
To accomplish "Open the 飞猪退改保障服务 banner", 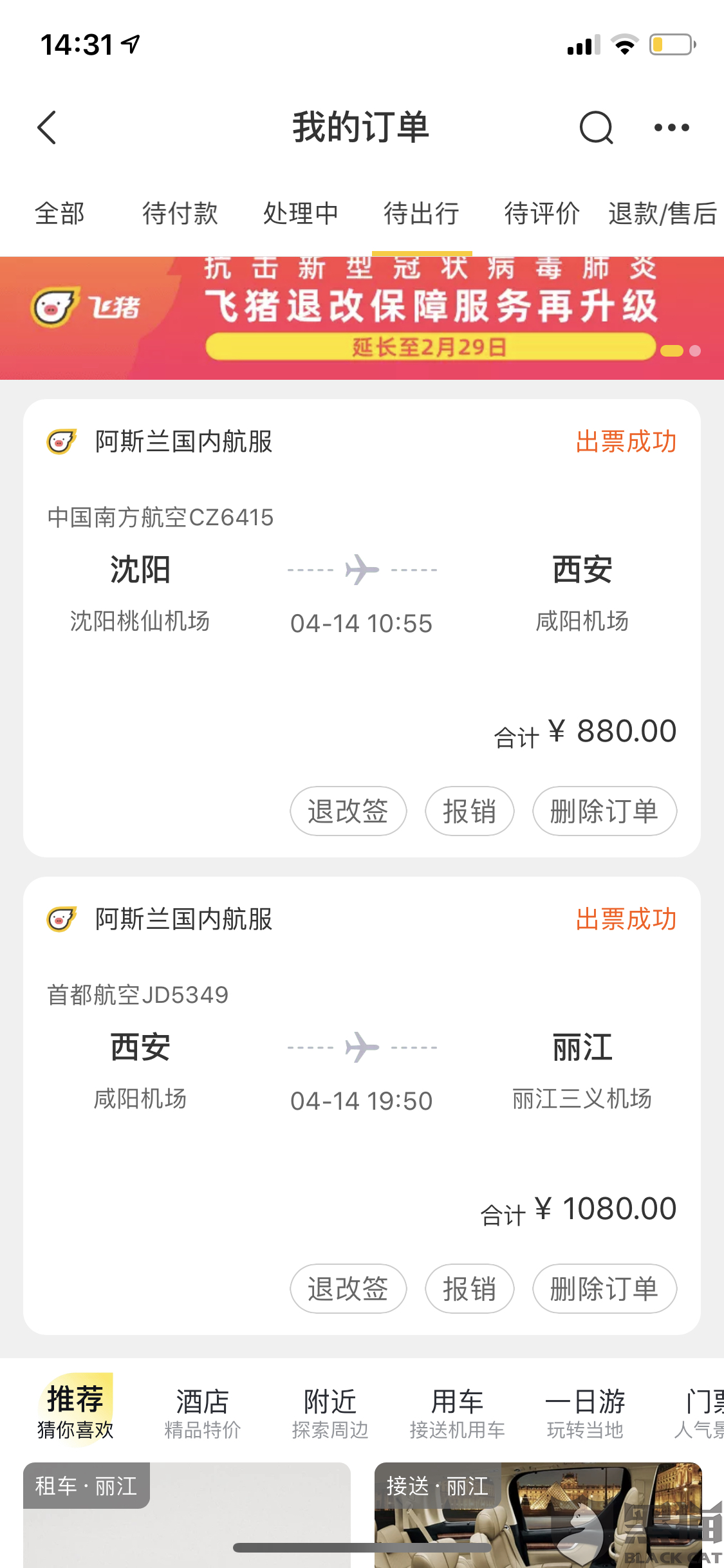I will (x=362, y=318).
